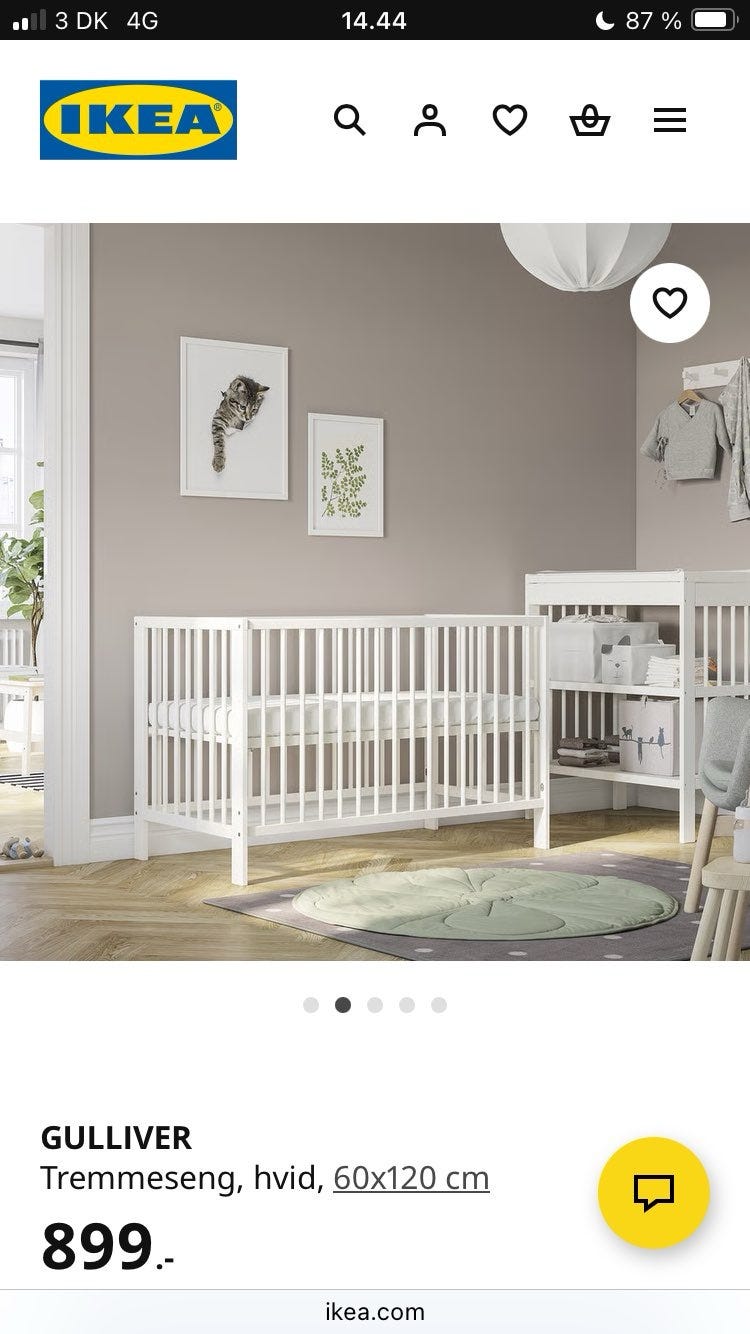This screenshot has height=1334, width=750.
Task: Open the 60x120 cm size link
Action: click(411, 1178)
